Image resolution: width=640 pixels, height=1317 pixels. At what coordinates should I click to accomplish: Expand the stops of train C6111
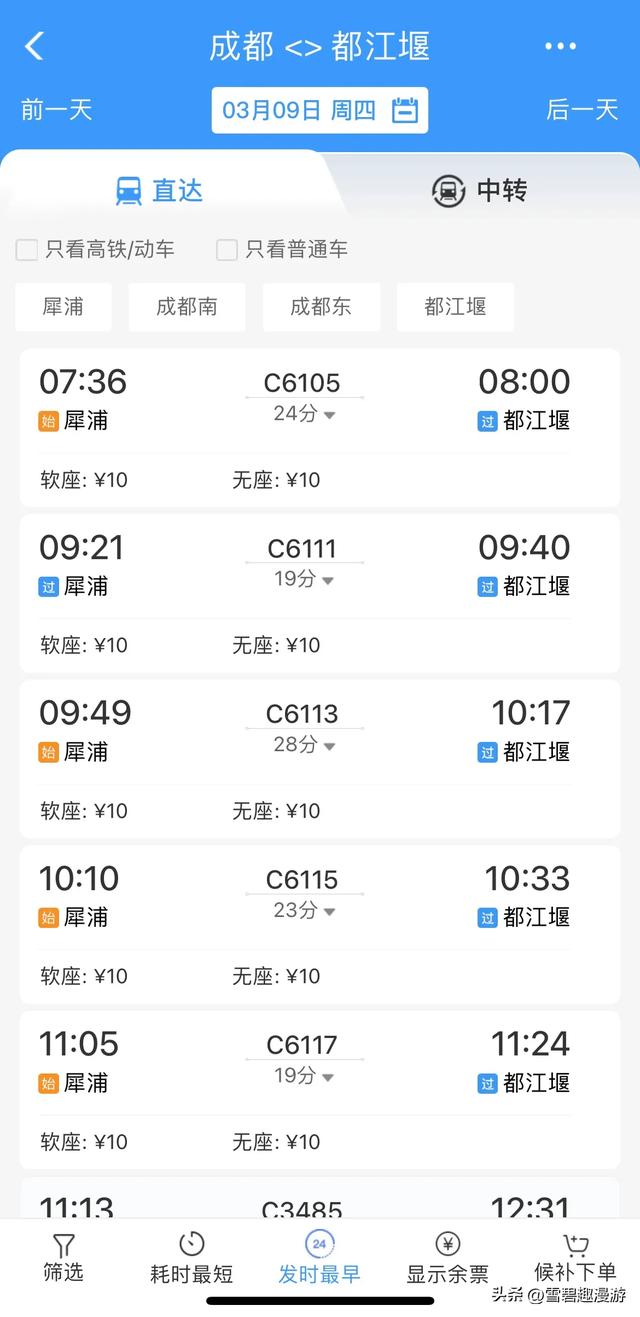pyautogui.click(x=304, y=579)
